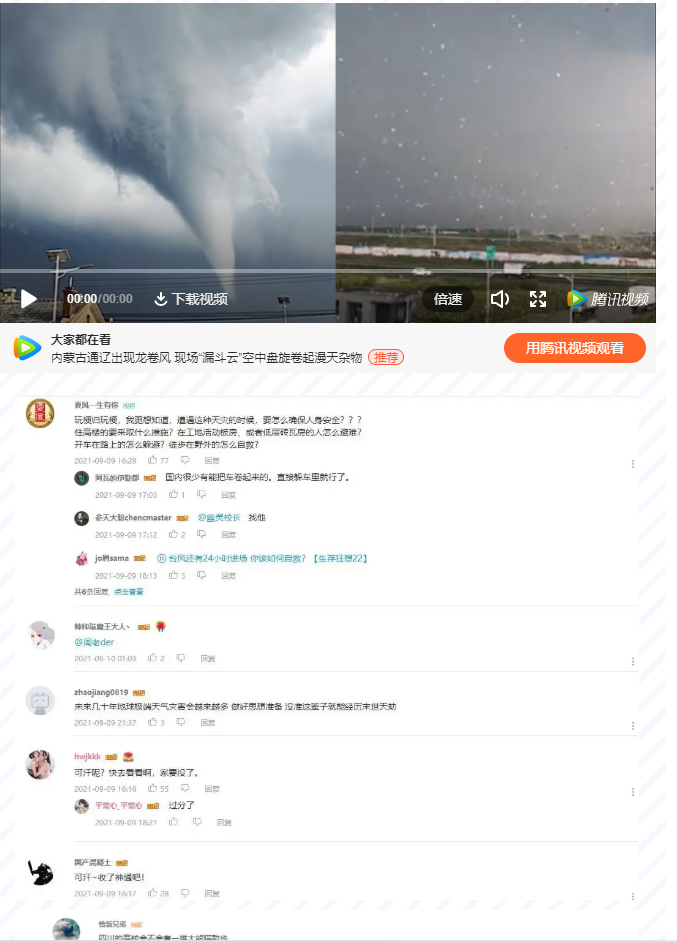Image resolution: width=677 pixels, height=942 pixels.
Task: Play the tornado video
Action: [x=29, y=299]
